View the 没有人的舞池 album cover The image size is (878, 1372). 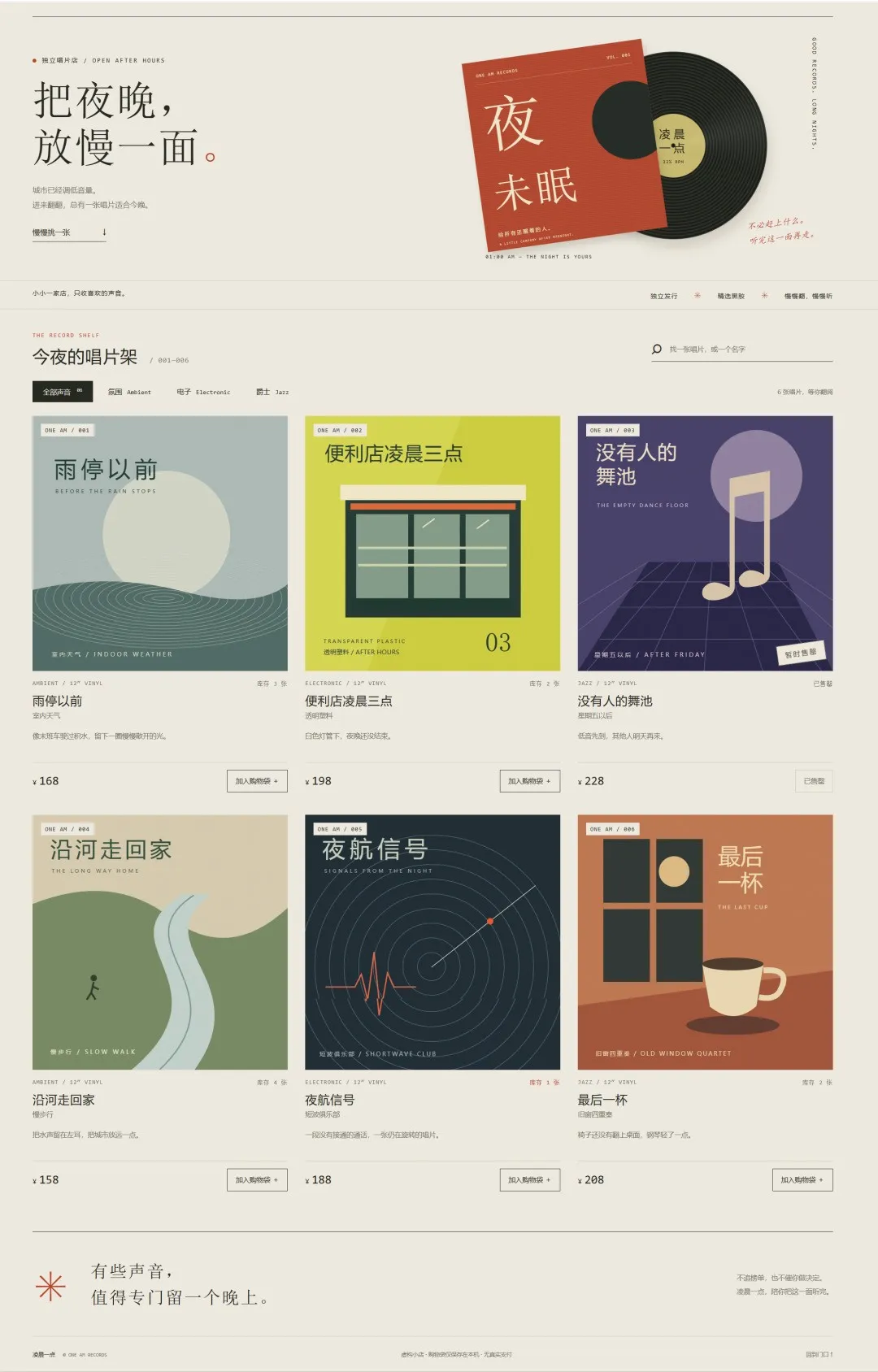click(x=705, y=543)
